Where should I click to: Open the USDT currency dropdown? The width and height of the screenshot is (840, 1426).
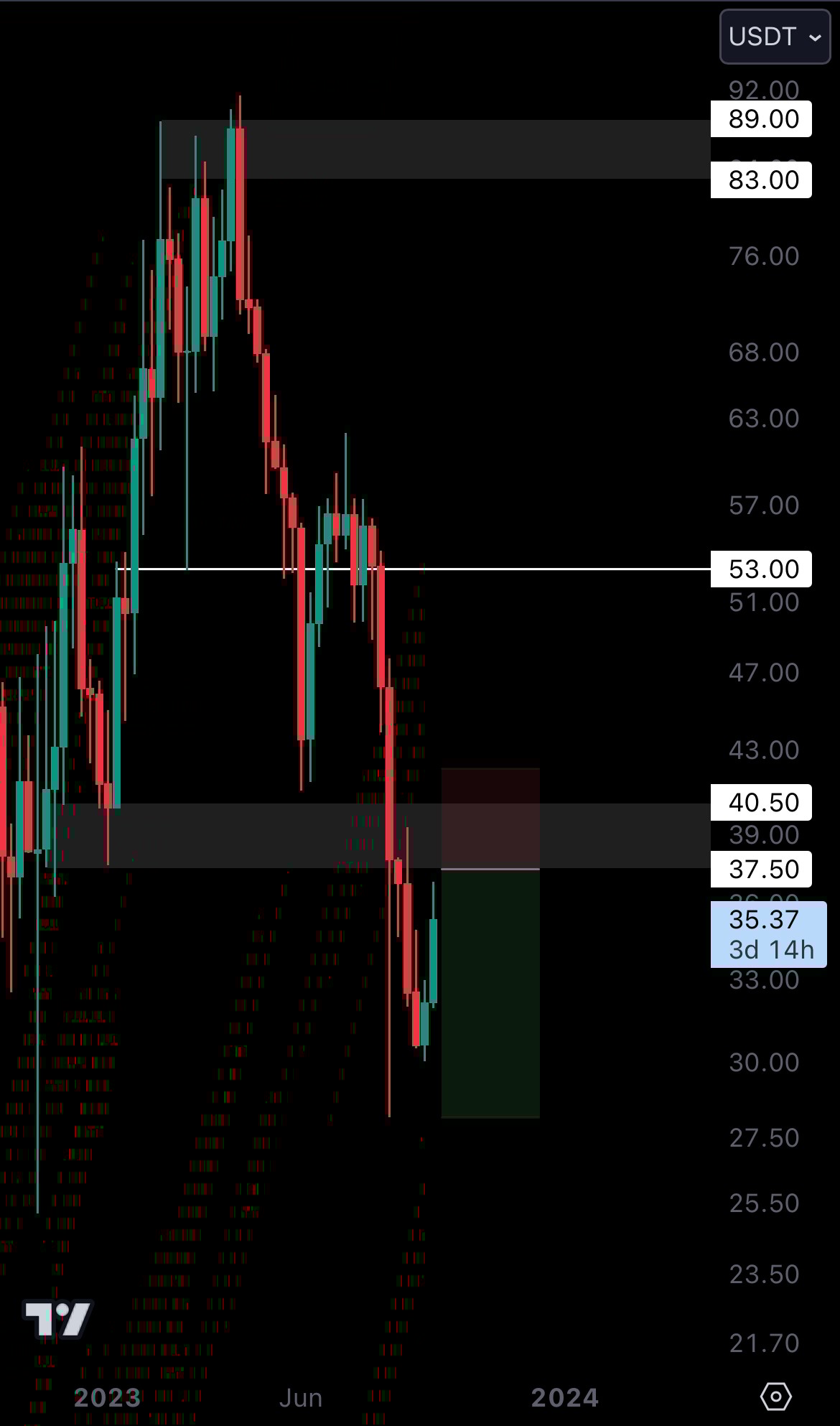pos(775,37)
